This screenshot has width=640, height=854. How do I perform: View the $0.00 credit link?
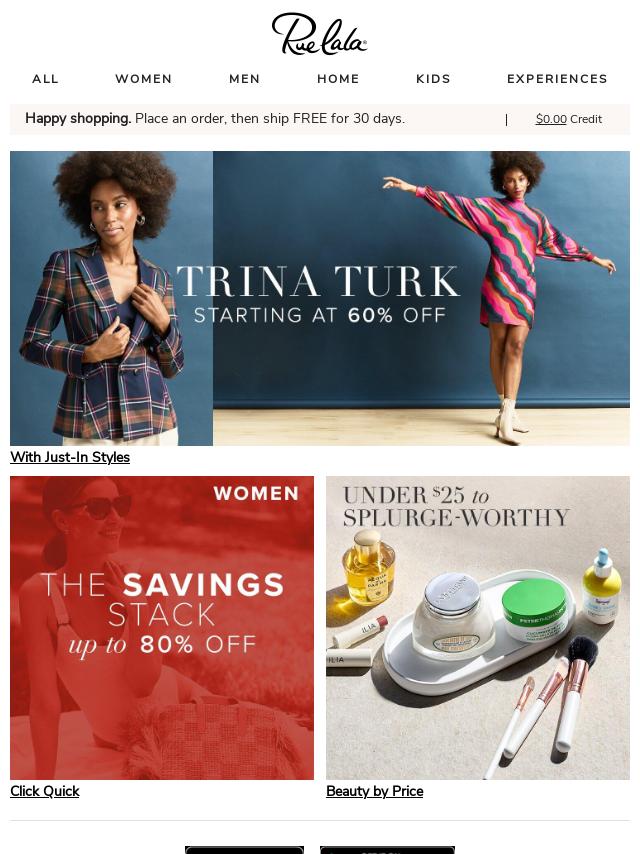(551, 119)
